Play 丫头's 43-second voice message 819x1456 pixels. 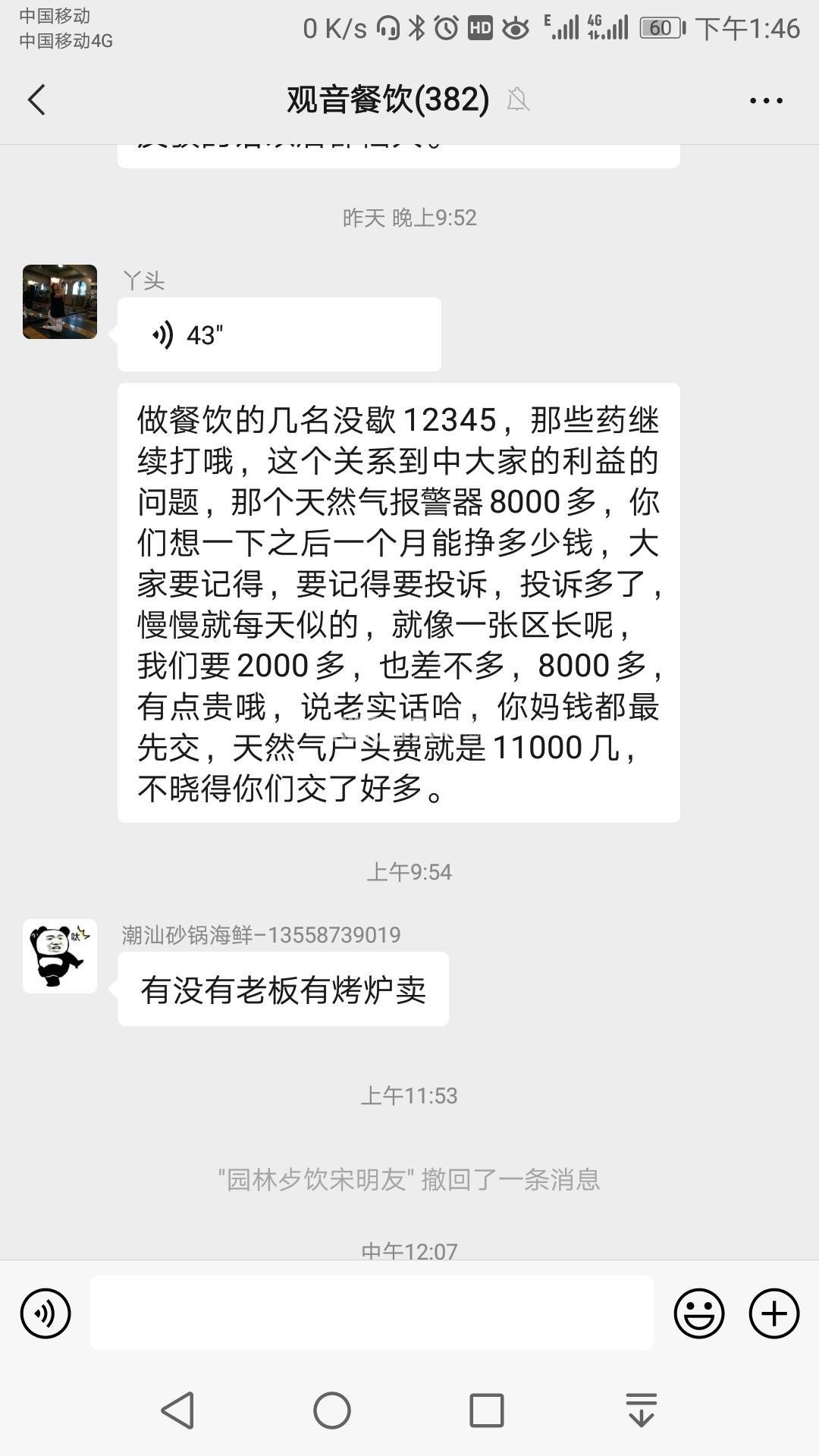[278, 334]
